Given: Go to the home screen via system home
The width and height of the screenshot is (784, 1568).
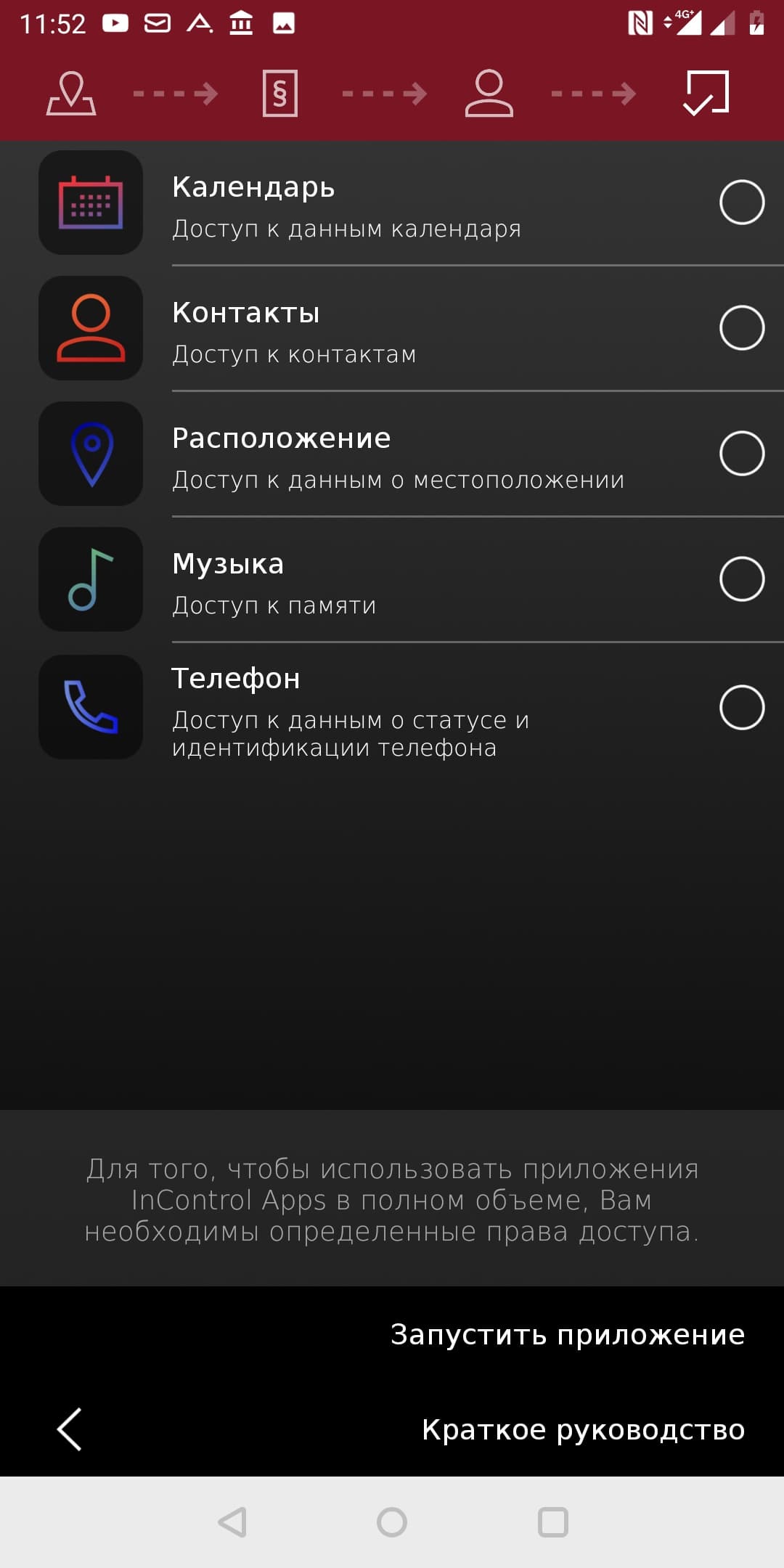Looking at the screenshot, I should tap(392, 1522).
